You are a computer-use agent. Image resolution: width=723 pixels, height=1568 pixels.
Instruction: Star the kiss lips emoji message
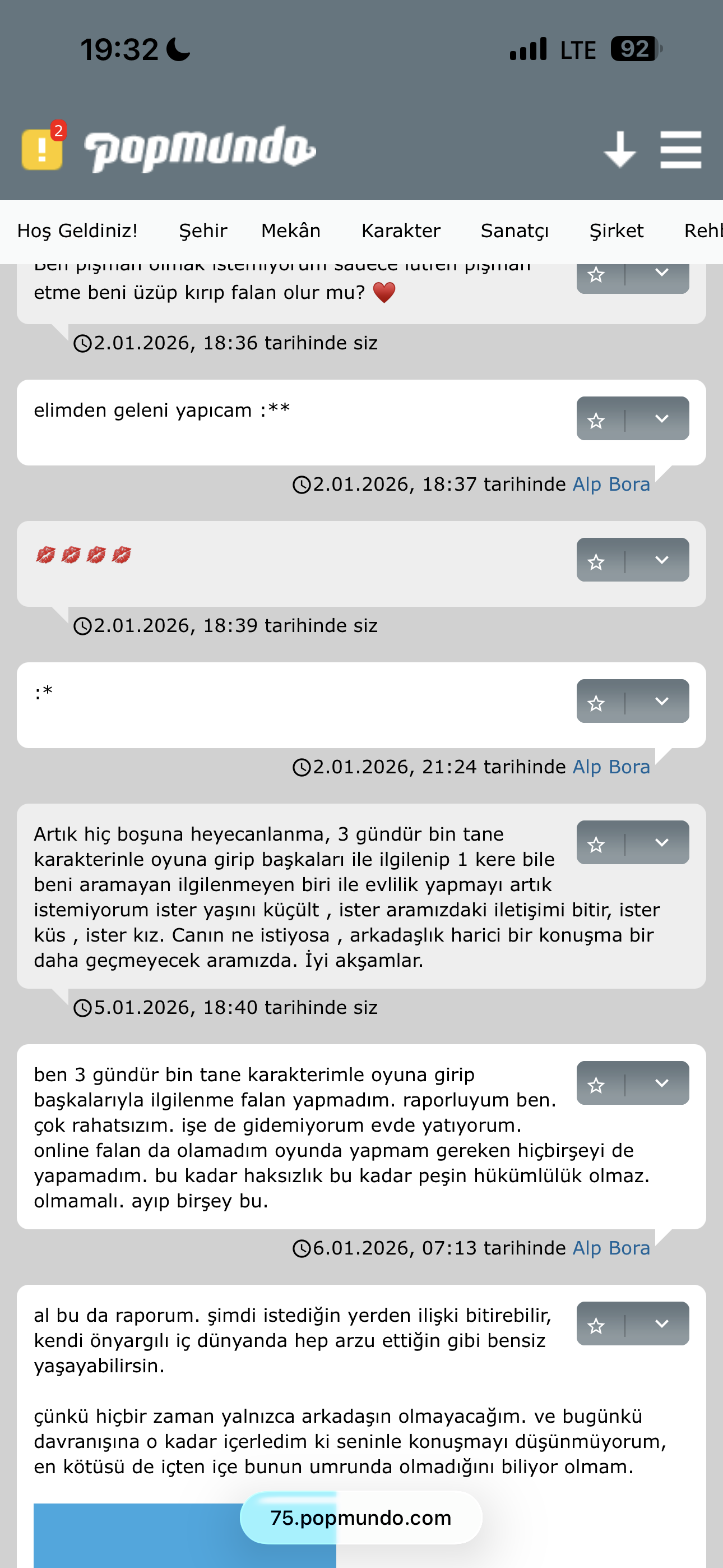(596, 561)
